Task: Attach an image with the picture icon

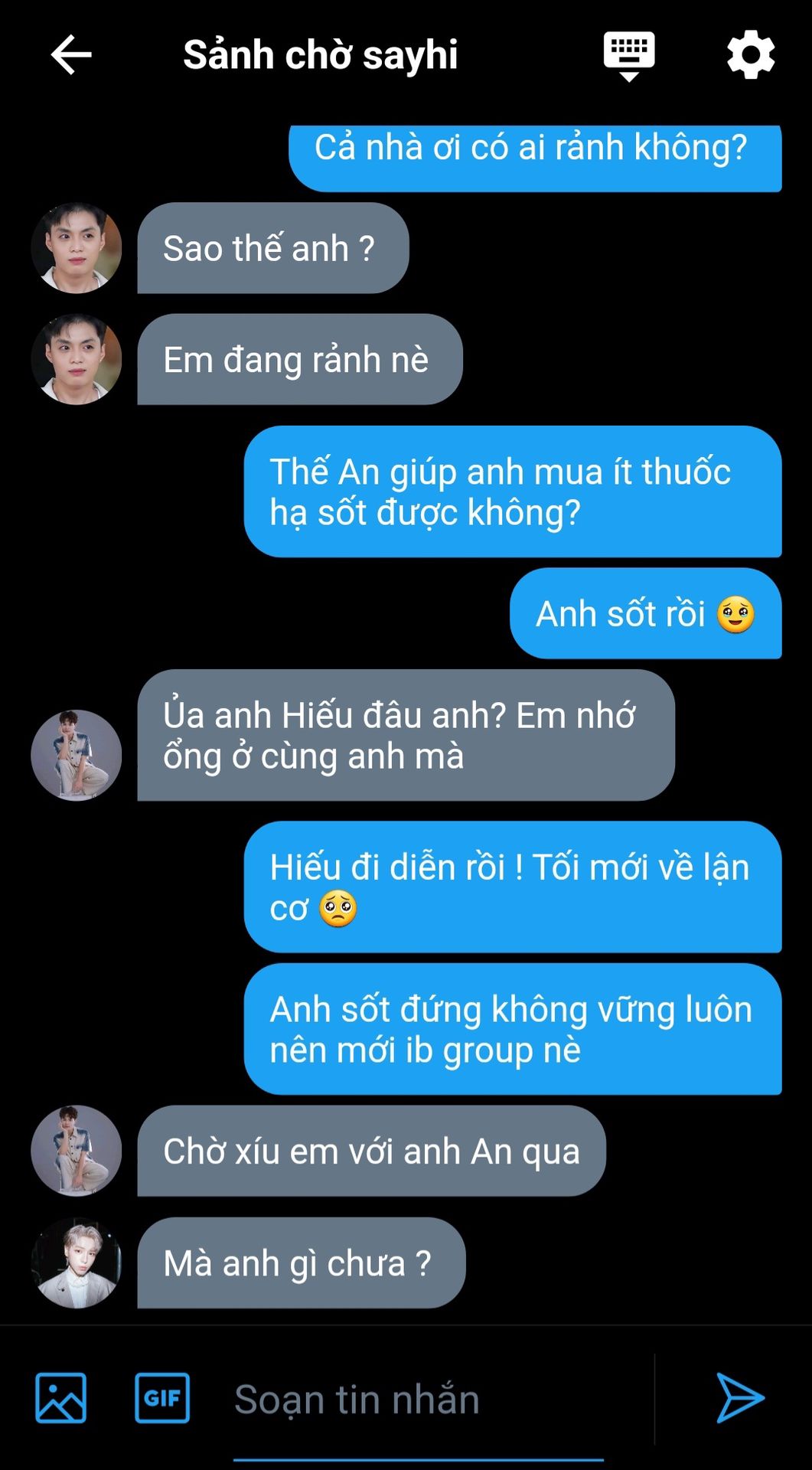Action: 61,1398
